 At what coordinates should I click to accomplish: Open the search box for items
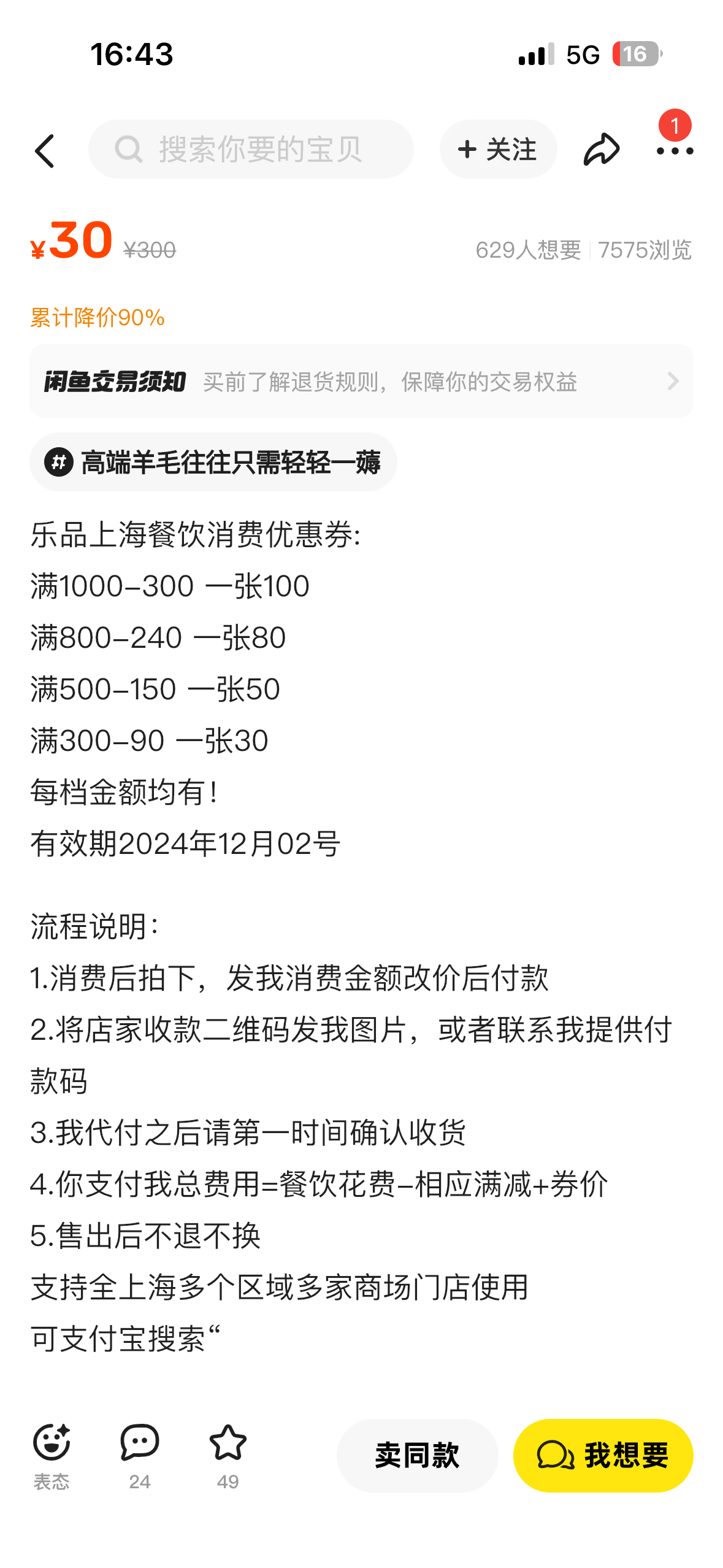coord(250,149)
